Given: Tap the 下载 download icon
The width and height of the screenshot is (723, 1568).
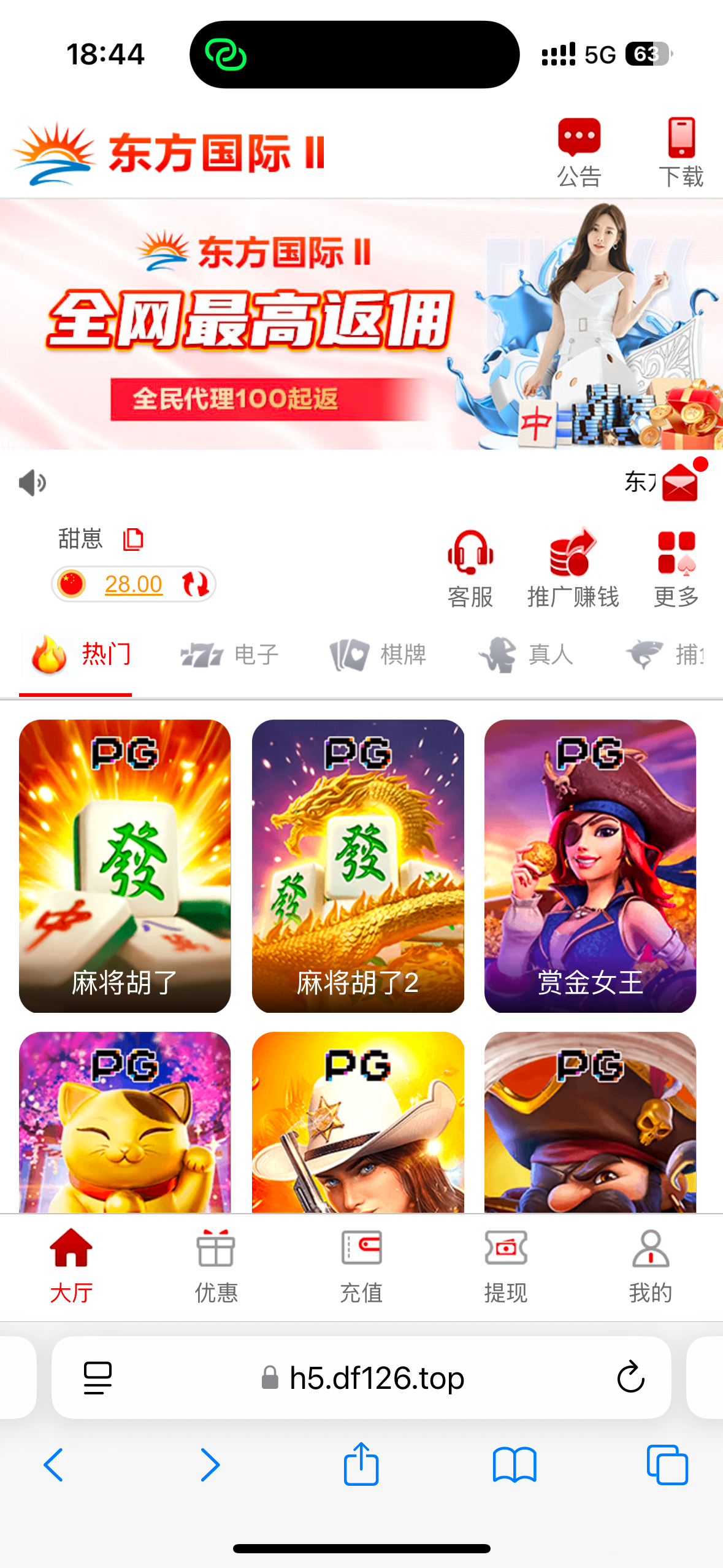Looking at the screenshot, I should (681, 152).
